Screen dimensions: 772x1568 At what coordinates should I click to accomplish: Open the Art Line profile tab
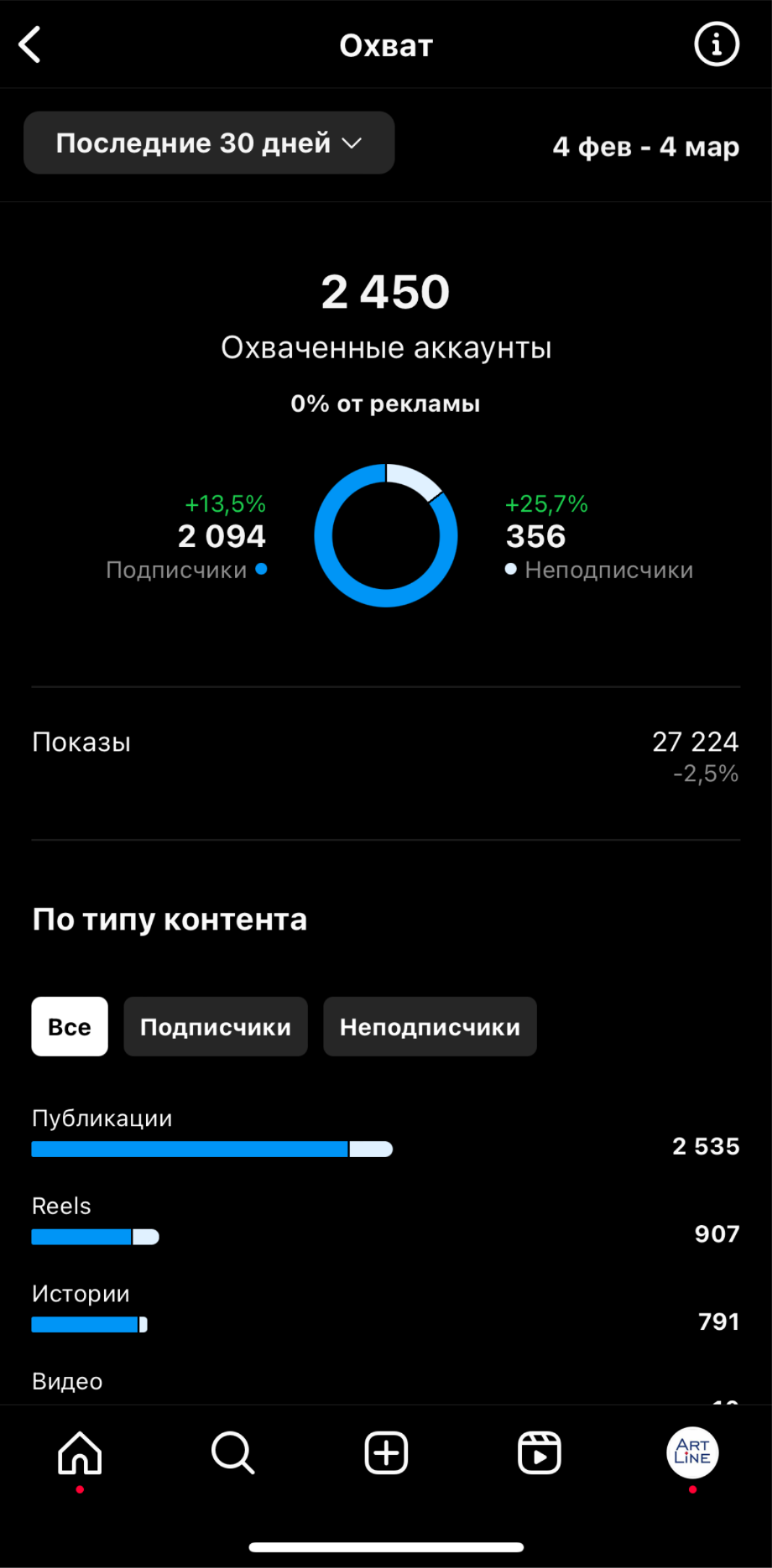pyautogui.click(x=692, y=1453)
